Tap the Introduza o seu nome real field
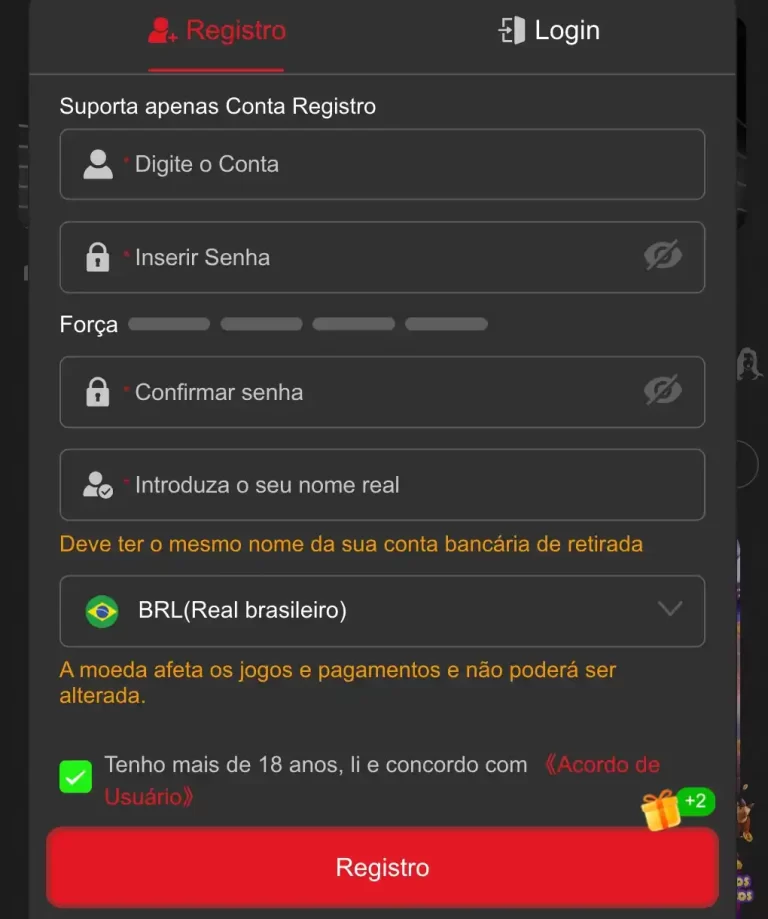 point(400,485)
